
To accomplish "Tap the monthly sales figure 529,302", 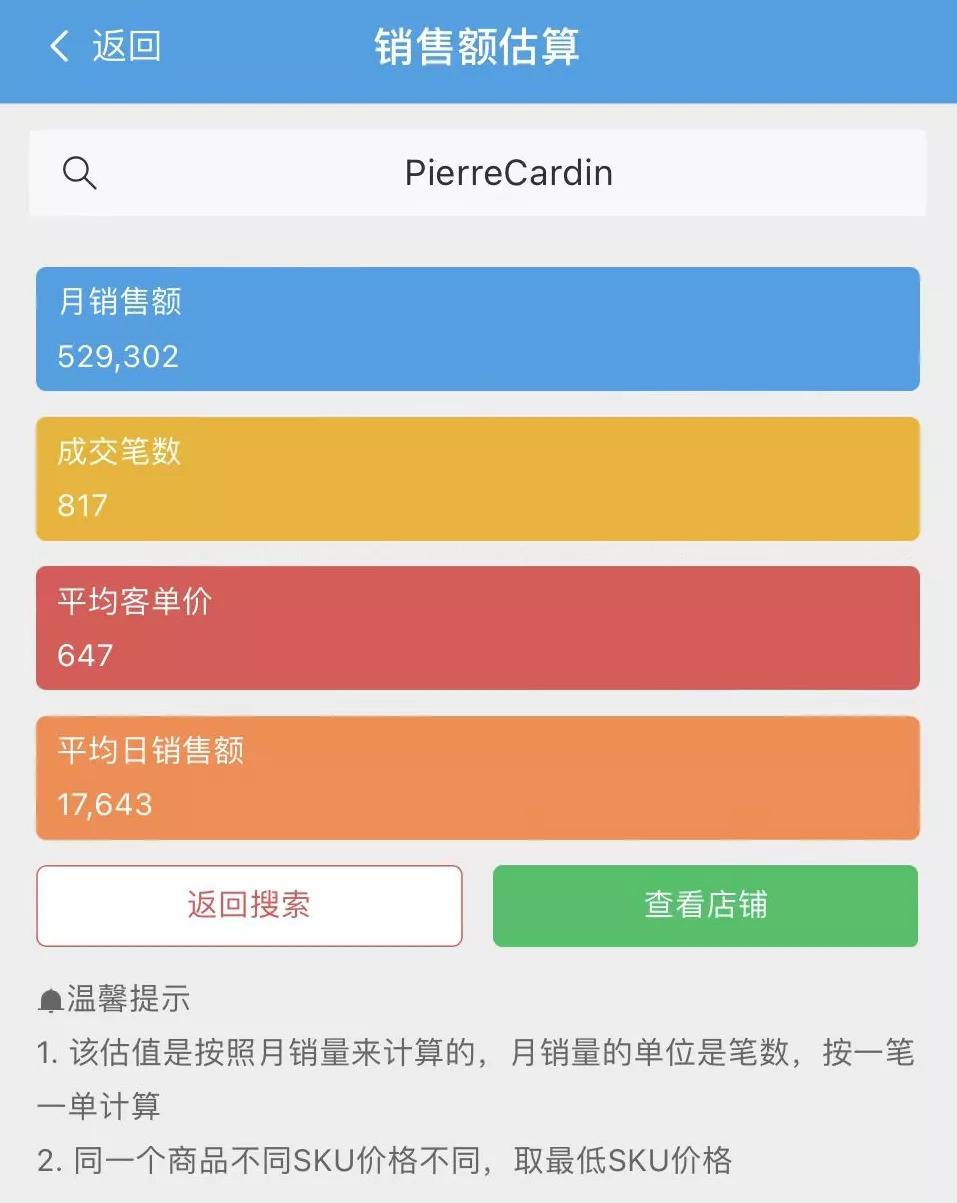I will 115,357.
